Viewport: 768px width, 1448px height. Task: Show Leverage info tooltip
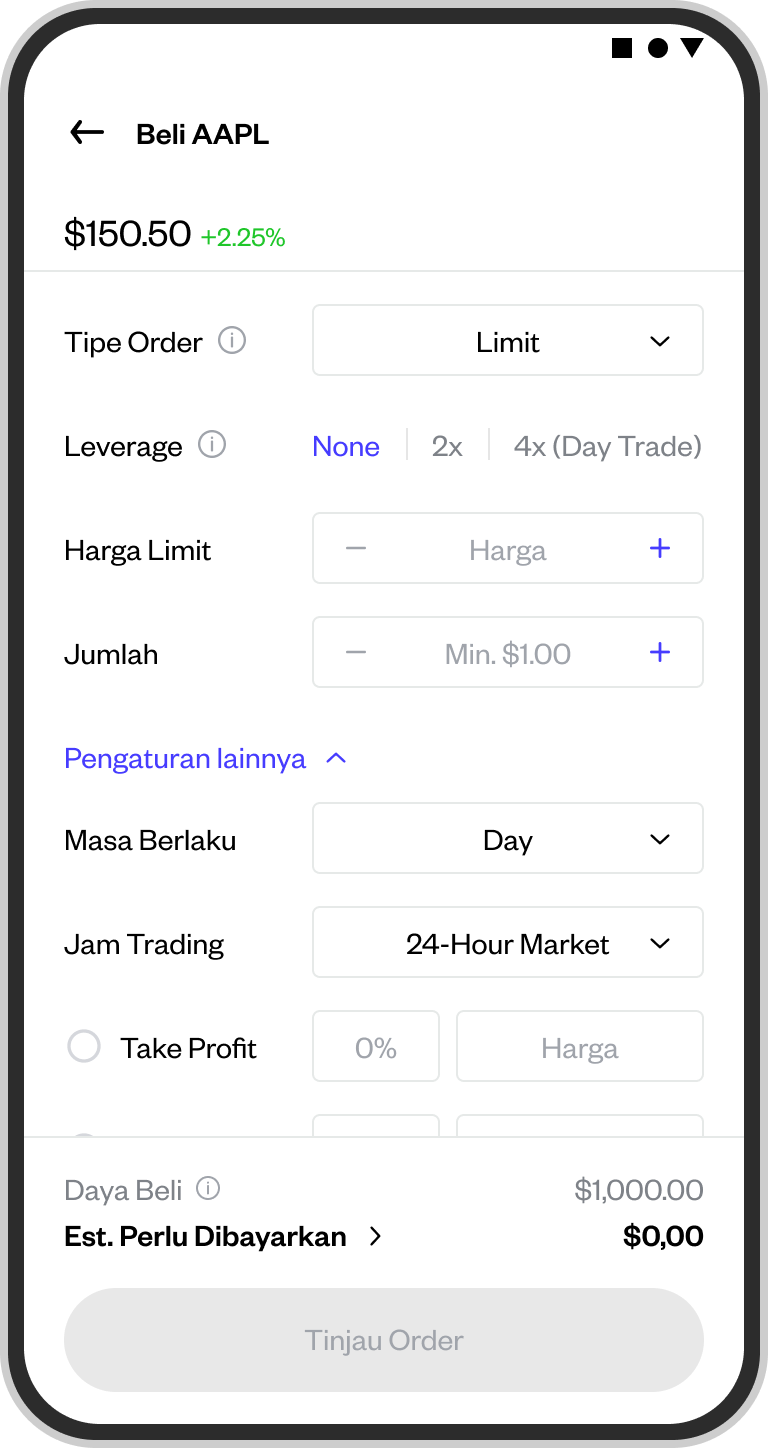212,445
